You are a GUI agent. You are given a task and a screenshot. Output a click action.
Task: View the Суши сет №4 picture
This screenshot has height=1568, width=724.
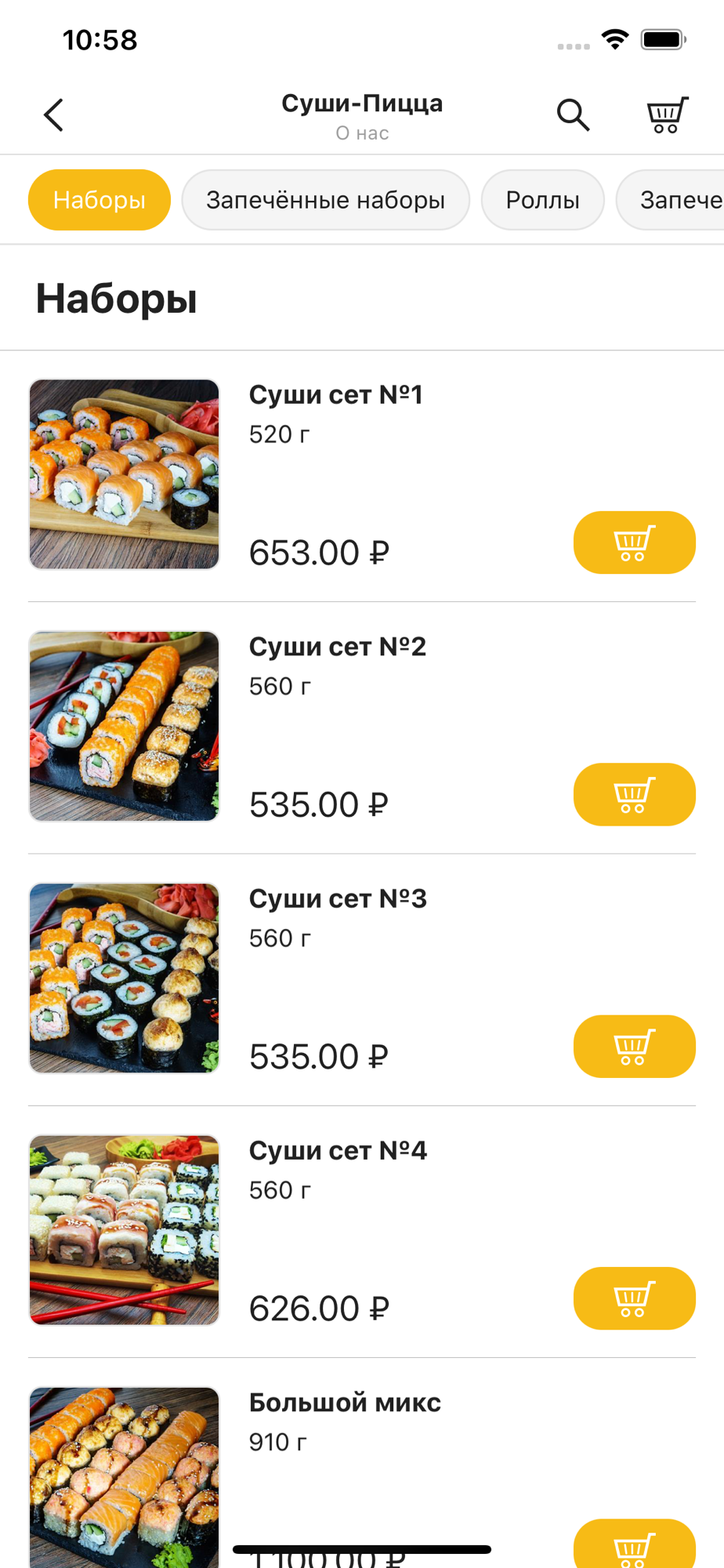pyautogui.click(x=125, y=1230)
